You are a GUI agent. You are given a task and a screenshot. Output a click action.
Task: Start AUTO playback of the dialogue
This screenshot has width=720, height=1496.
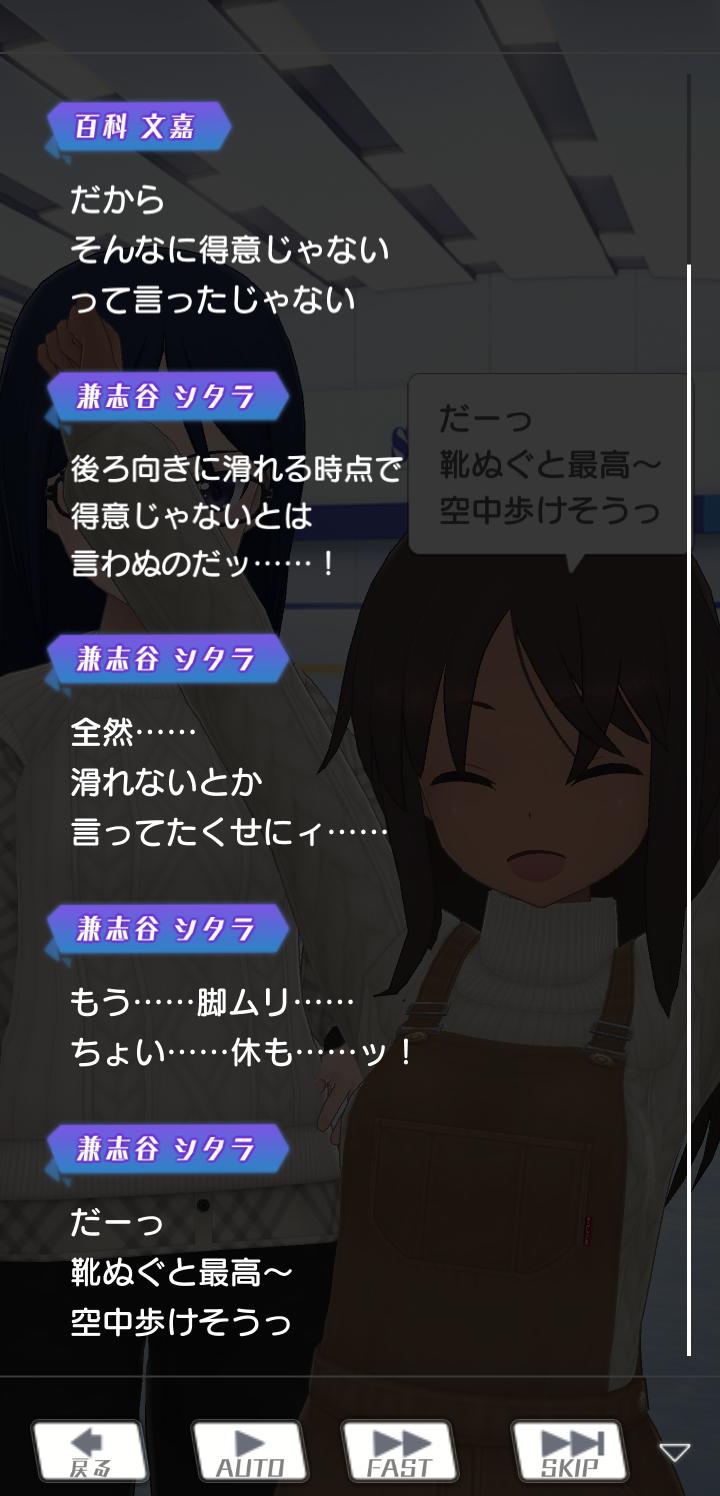tap(250, 1450)
